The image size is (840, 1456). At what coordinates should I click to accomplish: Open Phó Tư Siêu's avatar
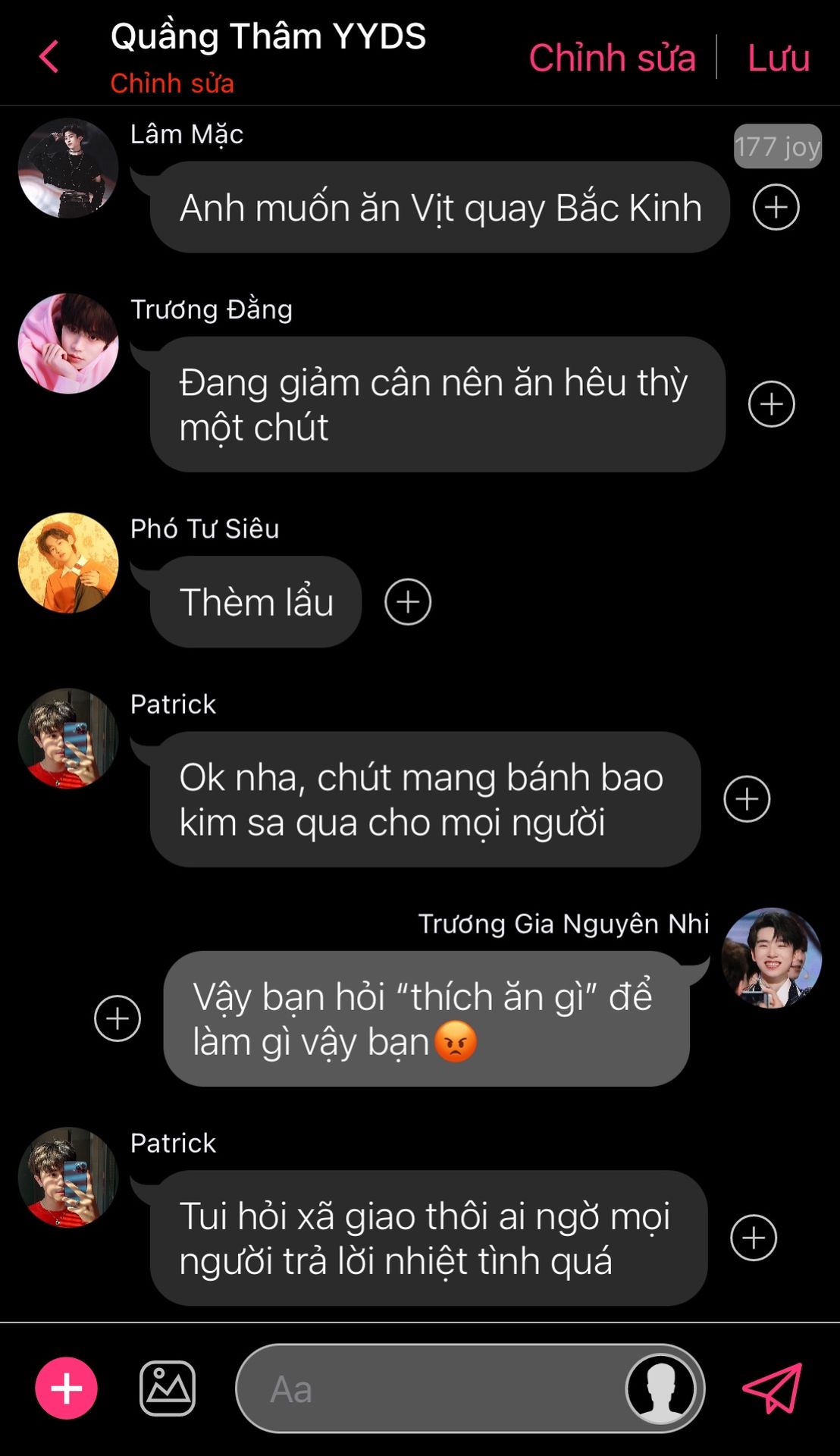[x=68, y=563]
